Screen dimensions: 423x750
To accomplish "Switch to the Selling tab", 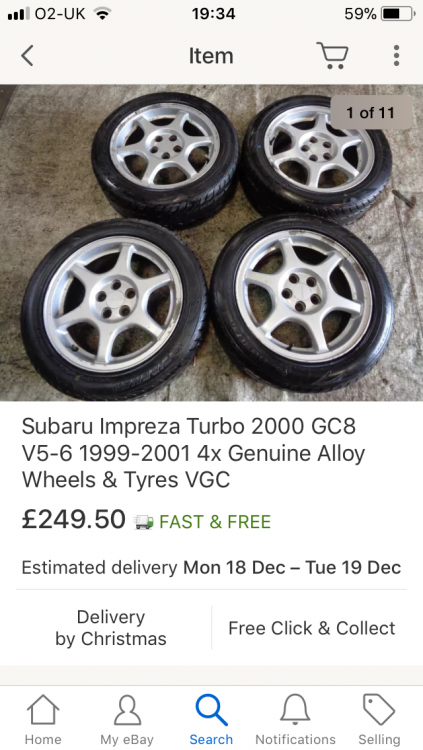I will [x=379, y=720].
